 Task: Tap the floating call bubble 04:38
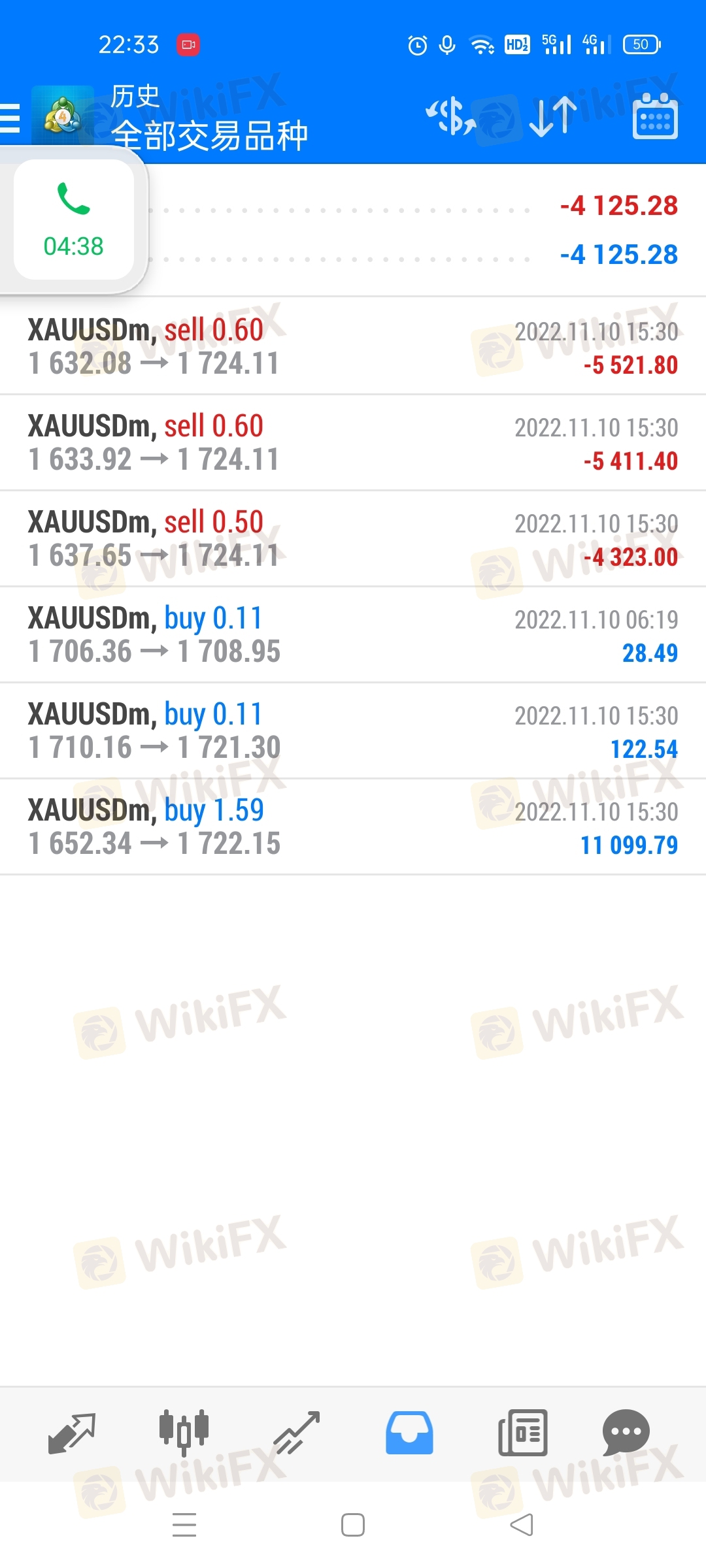[73, 220]
